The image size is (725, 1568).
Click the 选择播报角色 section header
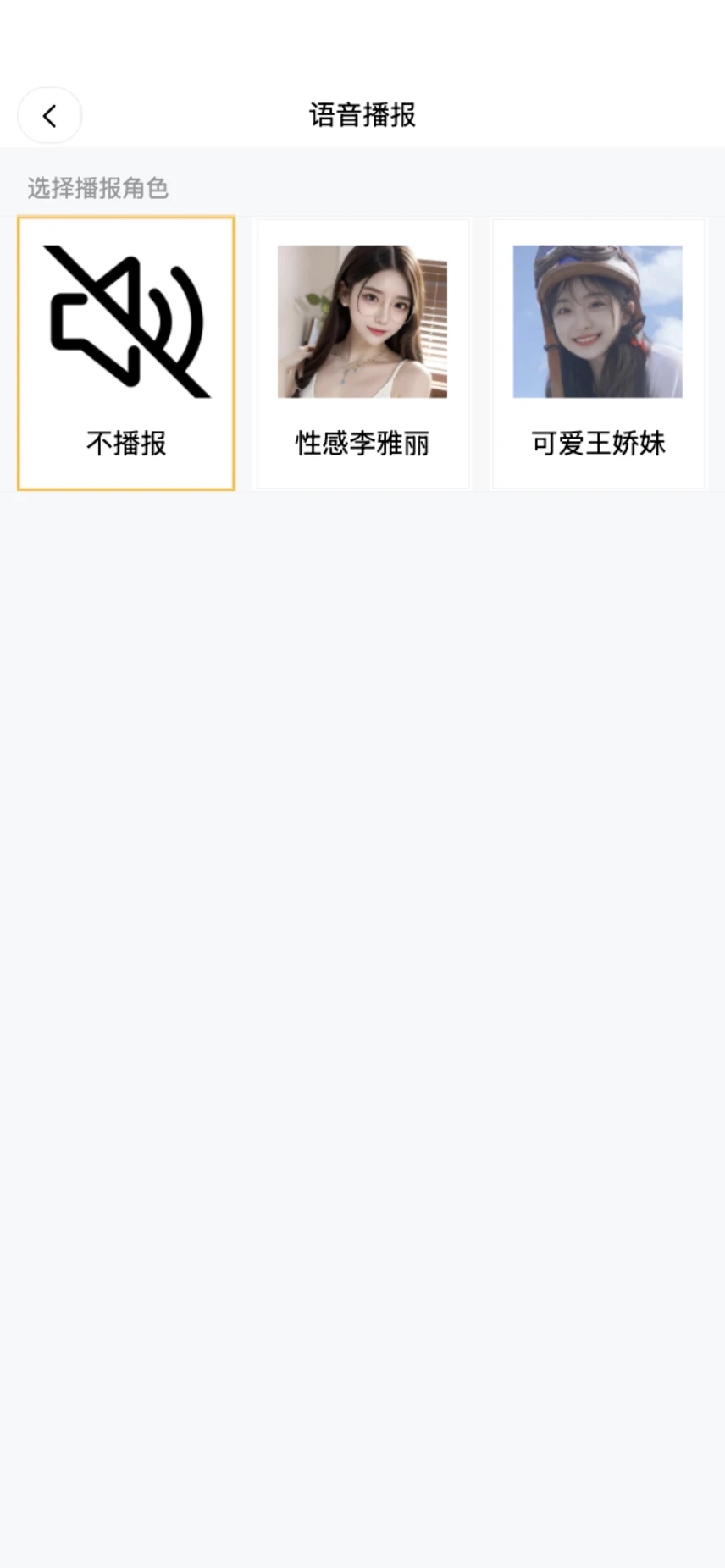coord(97,188)
